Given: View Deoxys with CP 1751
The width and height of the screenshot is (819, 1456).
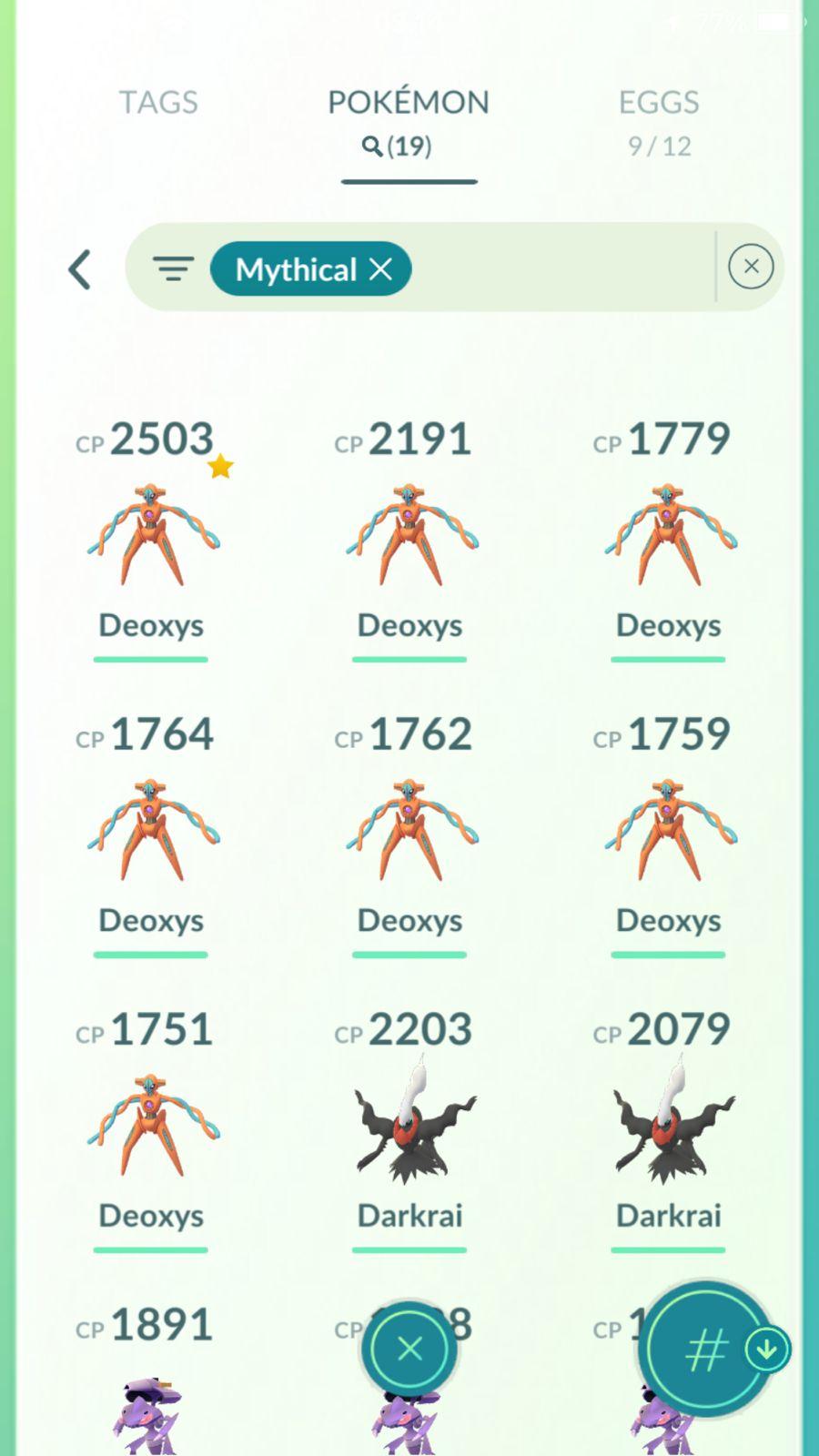Looking at the screenshot, I should (x=151, y=1127).
